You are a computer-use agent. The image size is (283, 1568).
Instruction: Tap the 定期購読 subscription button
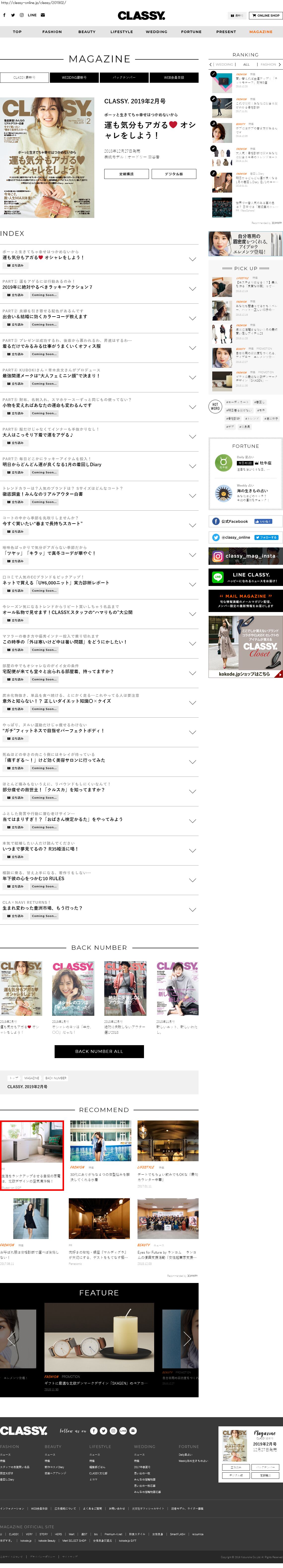pos(126,174)
